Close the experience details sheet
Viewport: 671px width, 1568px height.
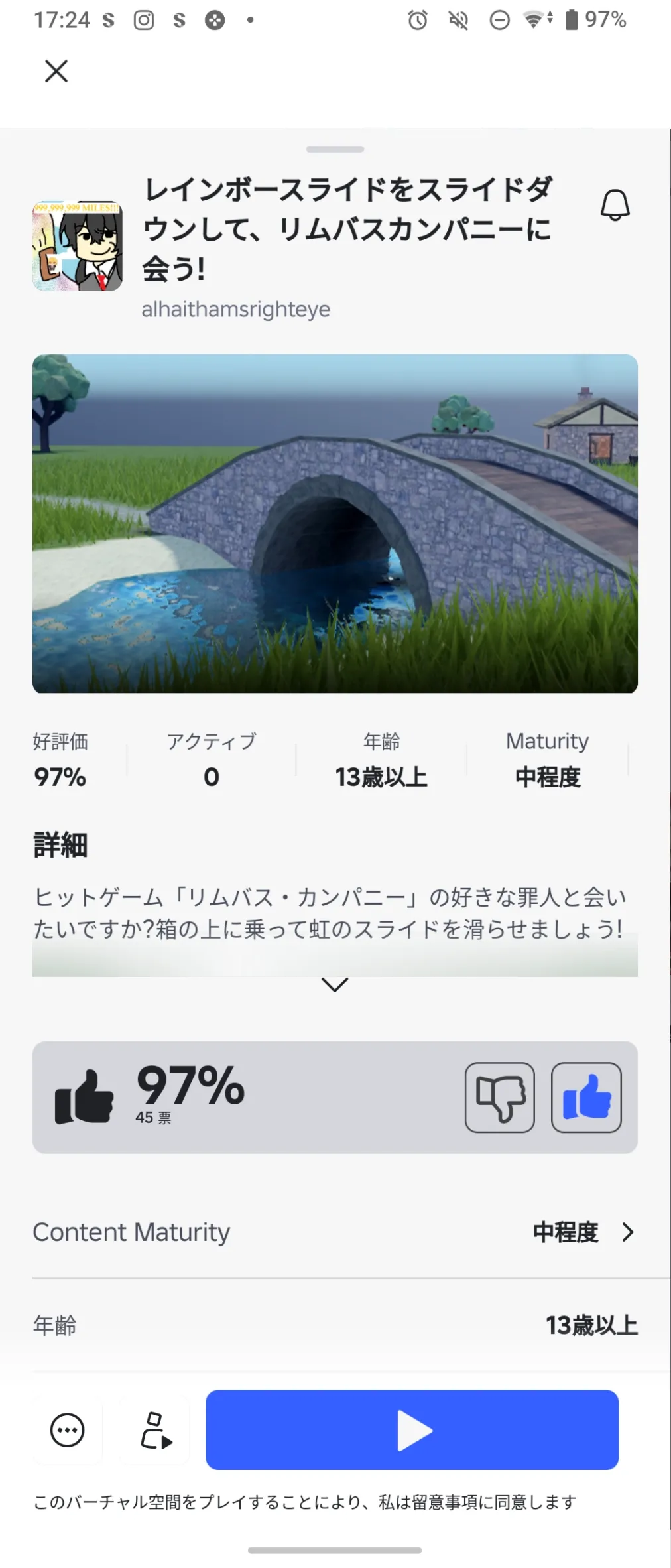(56, 71)
